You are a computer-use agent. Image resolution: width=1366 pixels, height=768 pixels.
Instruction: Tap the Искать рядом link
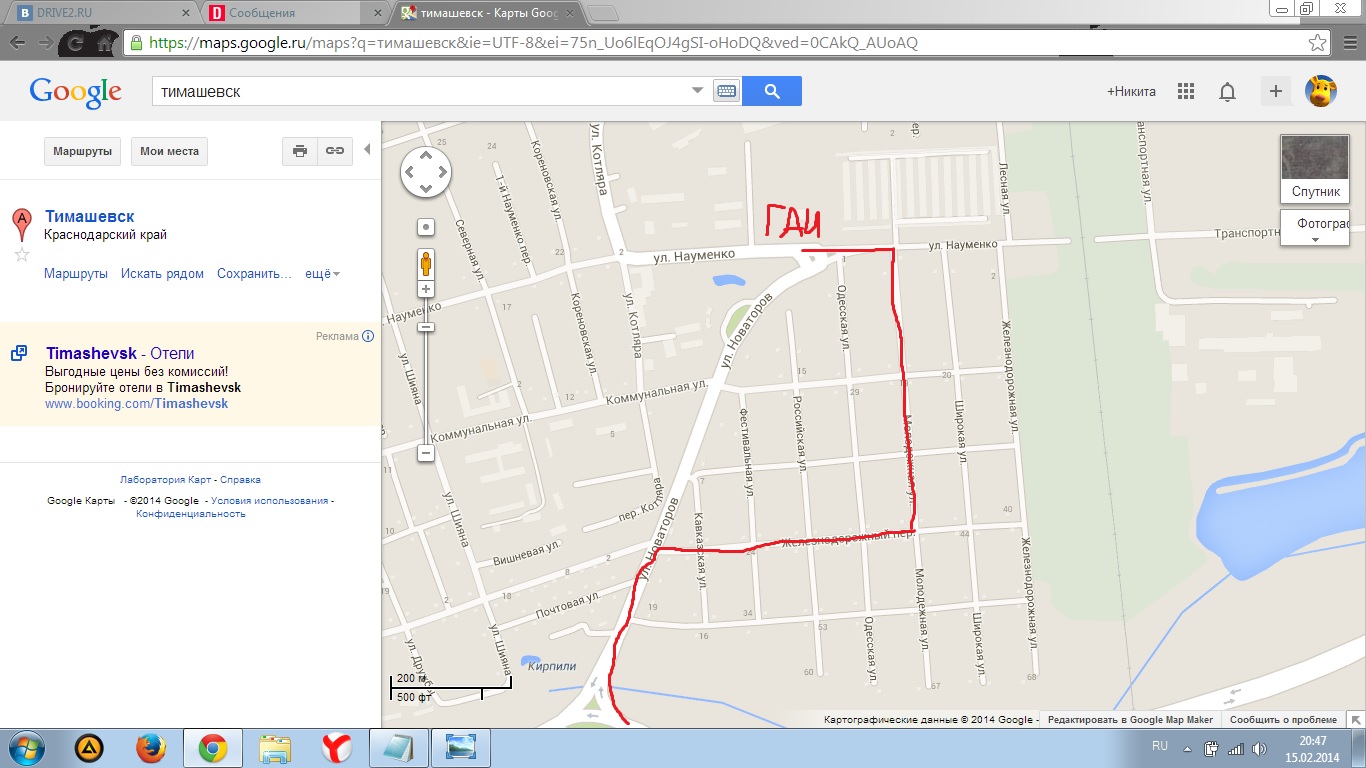162,274
